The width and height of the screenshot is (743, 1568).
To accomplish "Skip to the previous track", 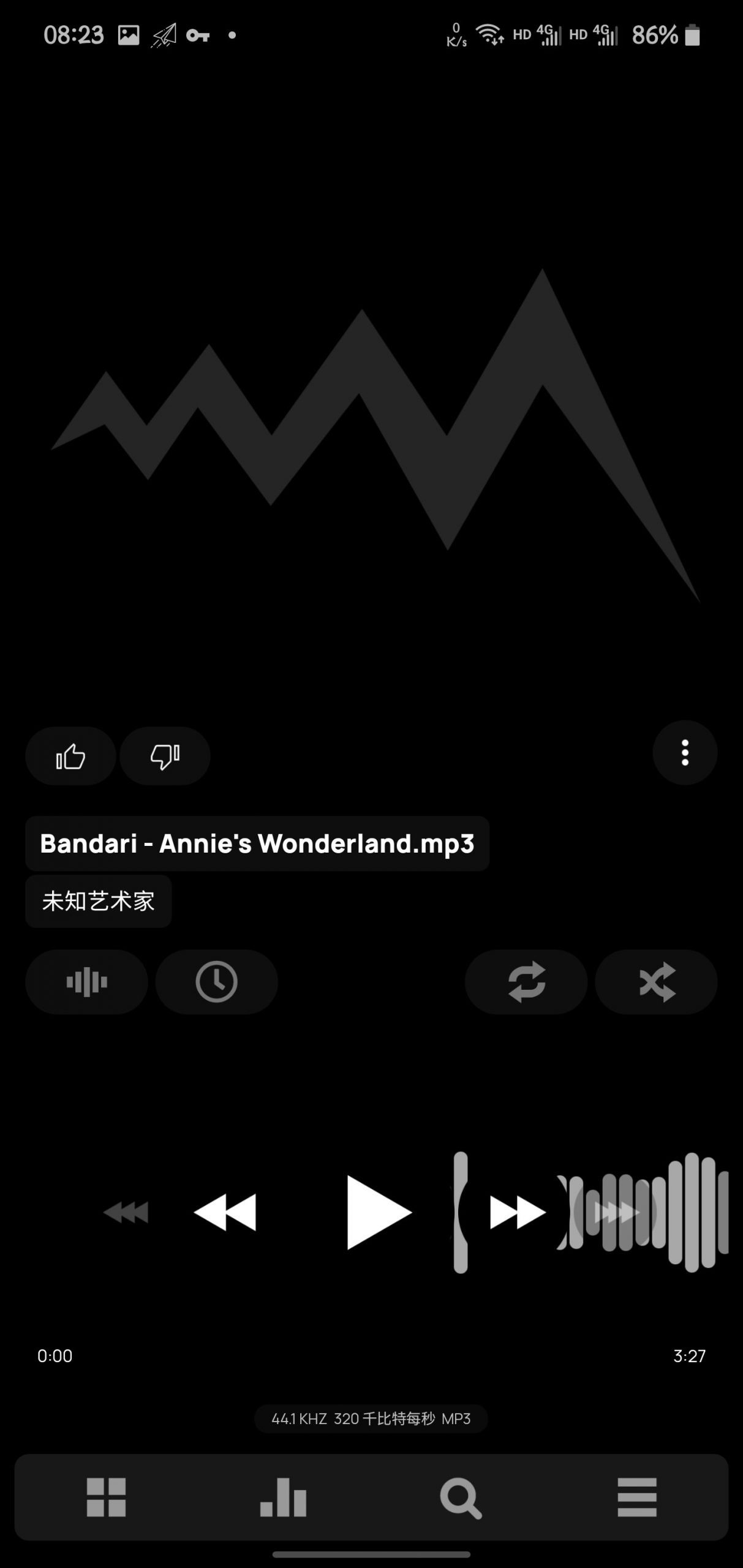I will (x=225, y=1212).
